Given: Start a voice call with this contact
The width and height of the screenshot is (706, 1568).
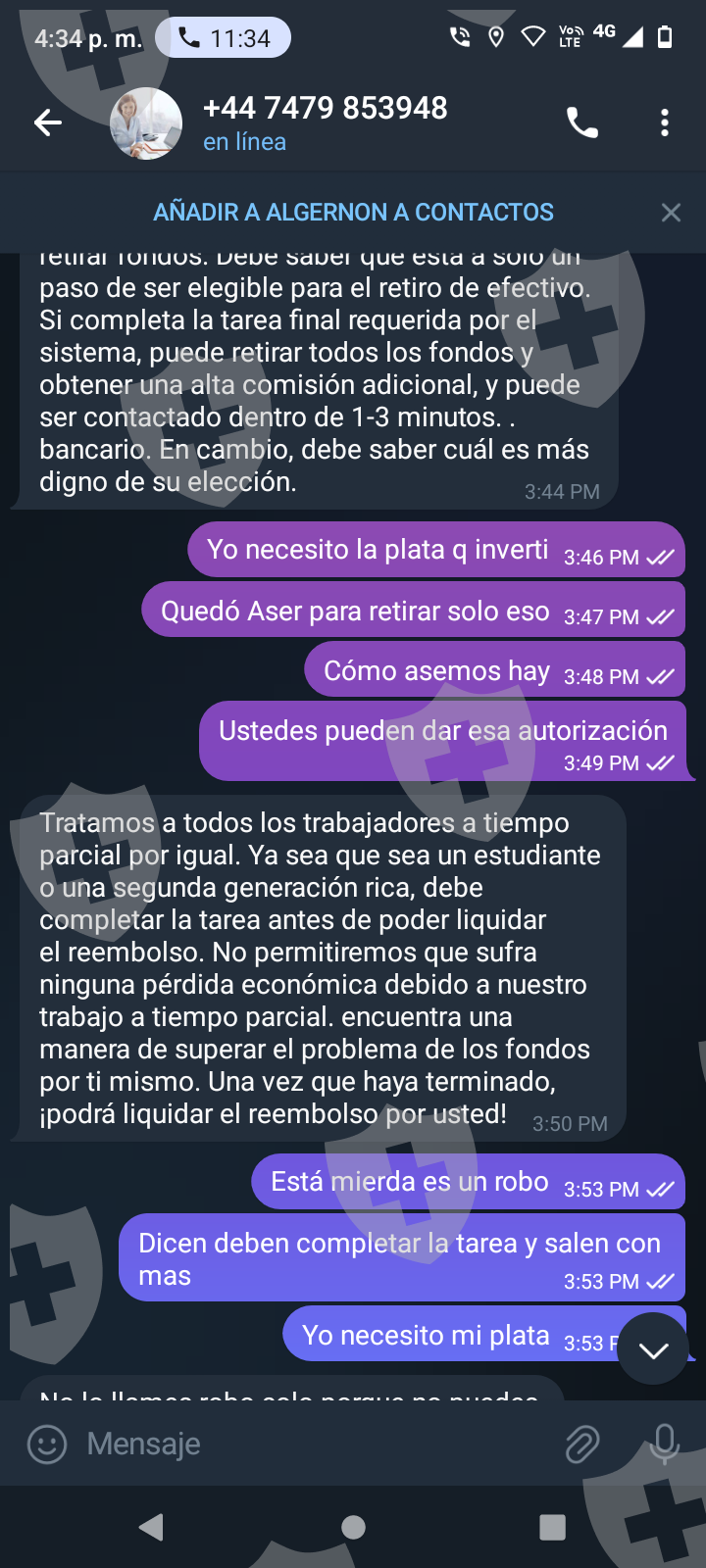Looking at the screenshot, I should [582, 122].
